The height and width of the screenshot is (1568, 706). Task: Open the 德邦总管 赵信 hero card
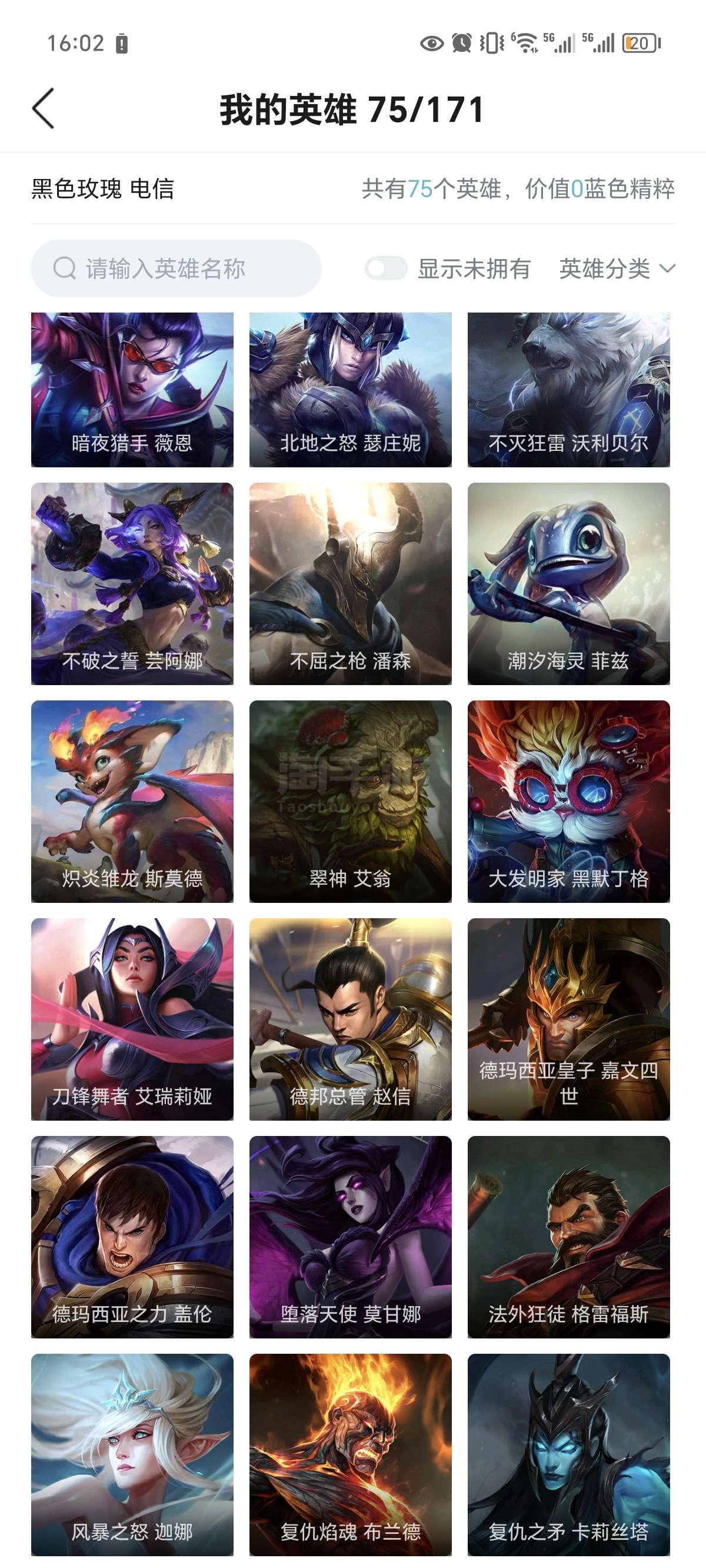click(351, 1019)
